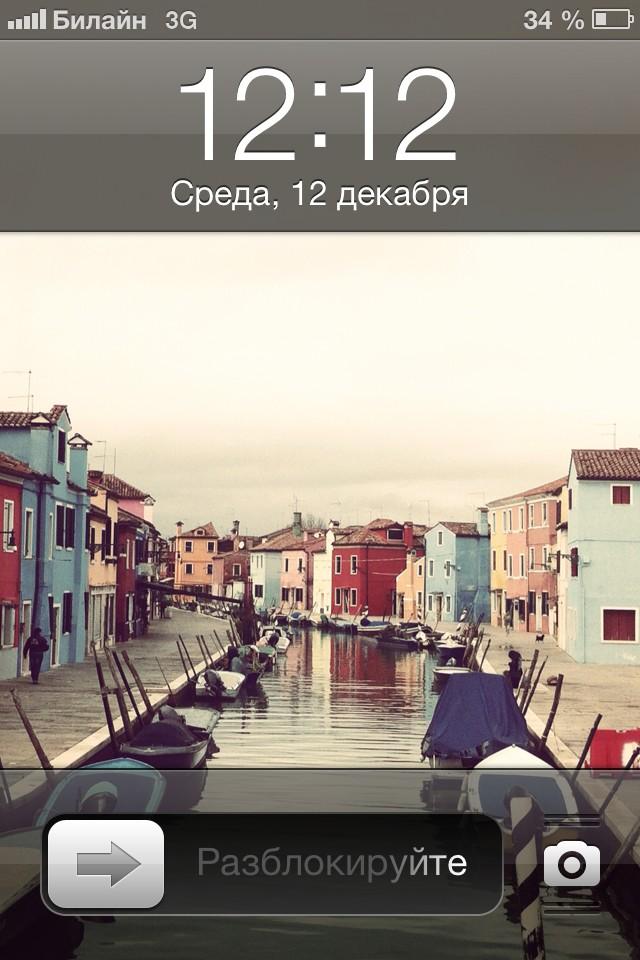Tap the unlock arrow slider knob
Viewport: 640px width, 960px height.
[106, 864]
